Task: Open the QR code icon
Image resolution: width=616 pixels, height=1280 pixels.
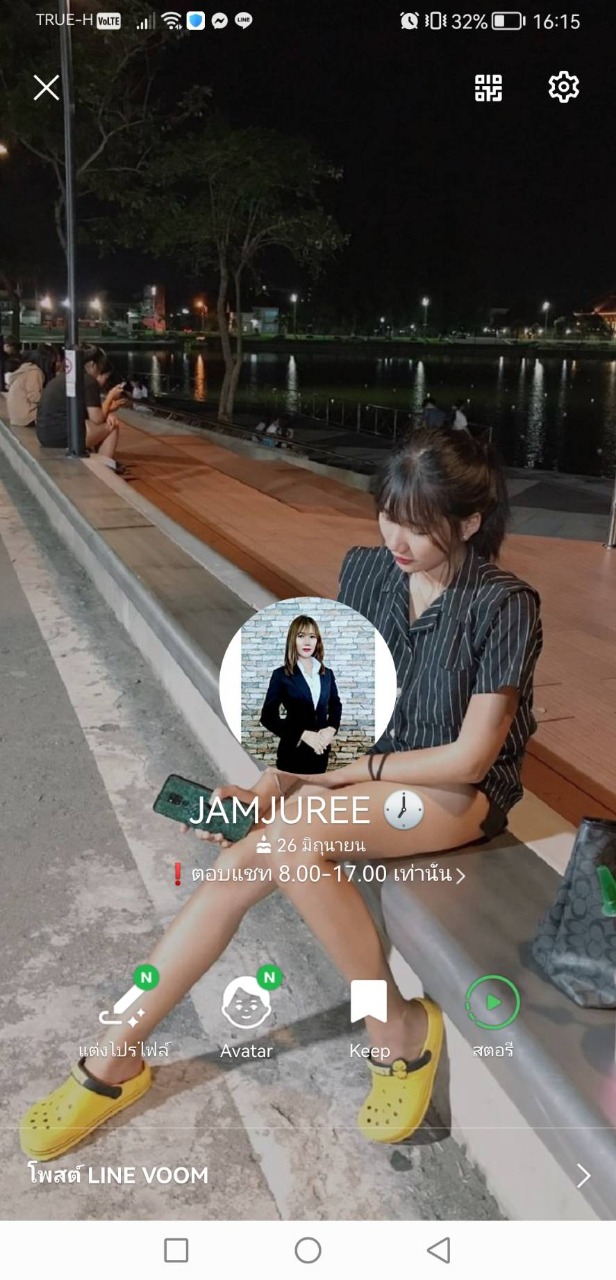Action: coord(488,88)
